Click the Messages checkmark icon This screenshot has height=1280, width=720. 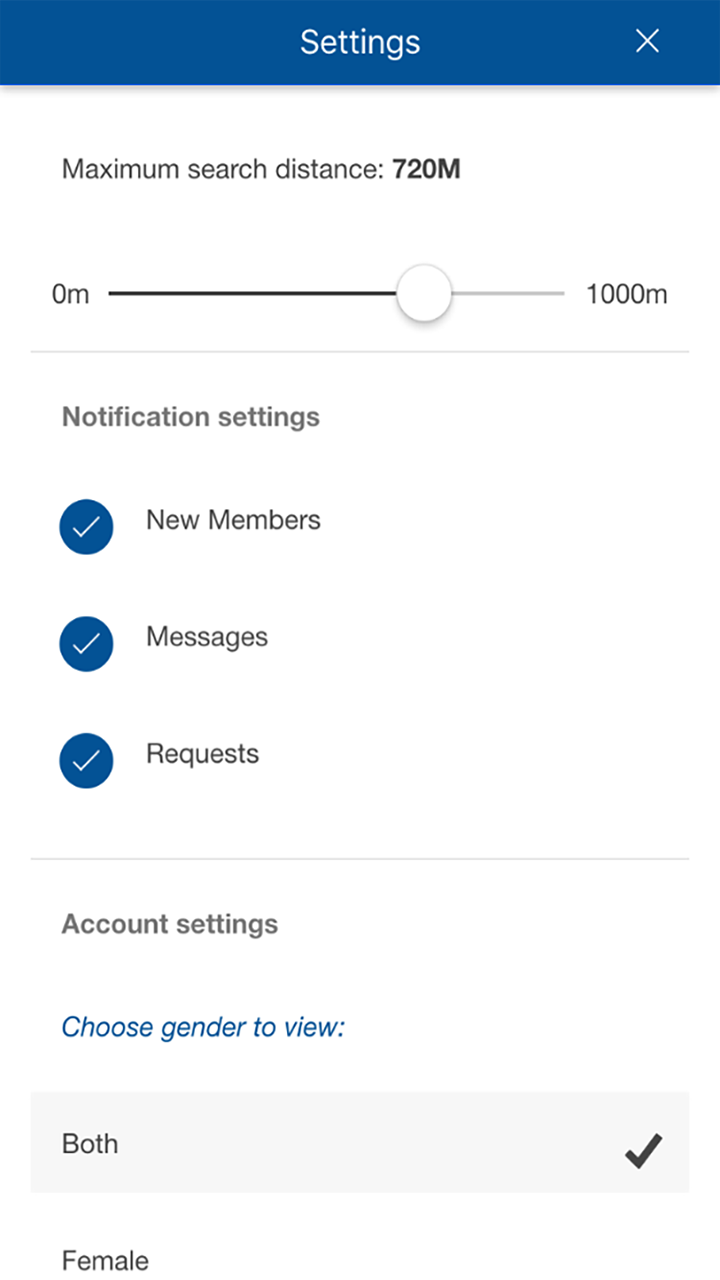(86, 643)
